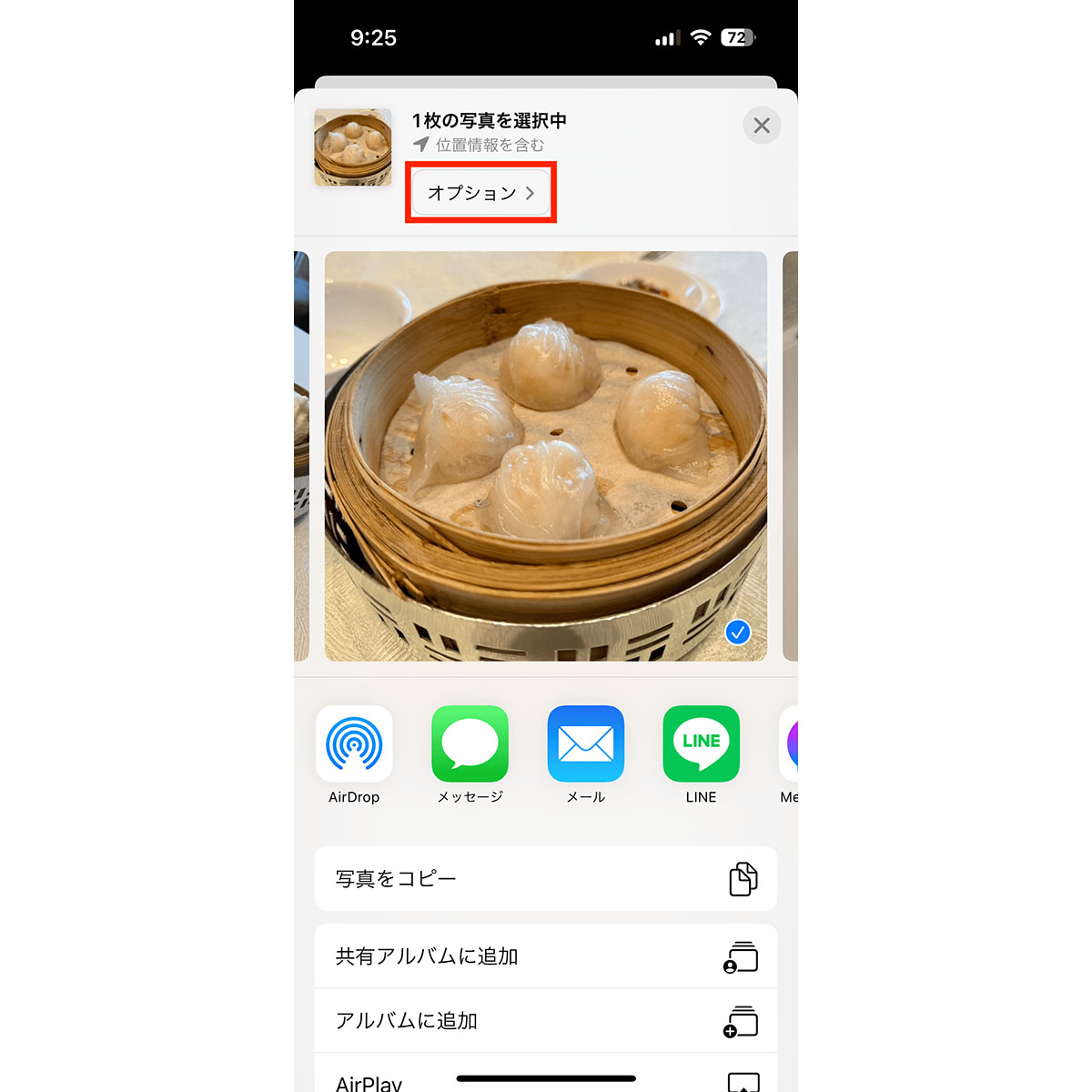Deselect the dumpling photo checkmark
Screen dimensions: 1092x1092
[737, 632]
